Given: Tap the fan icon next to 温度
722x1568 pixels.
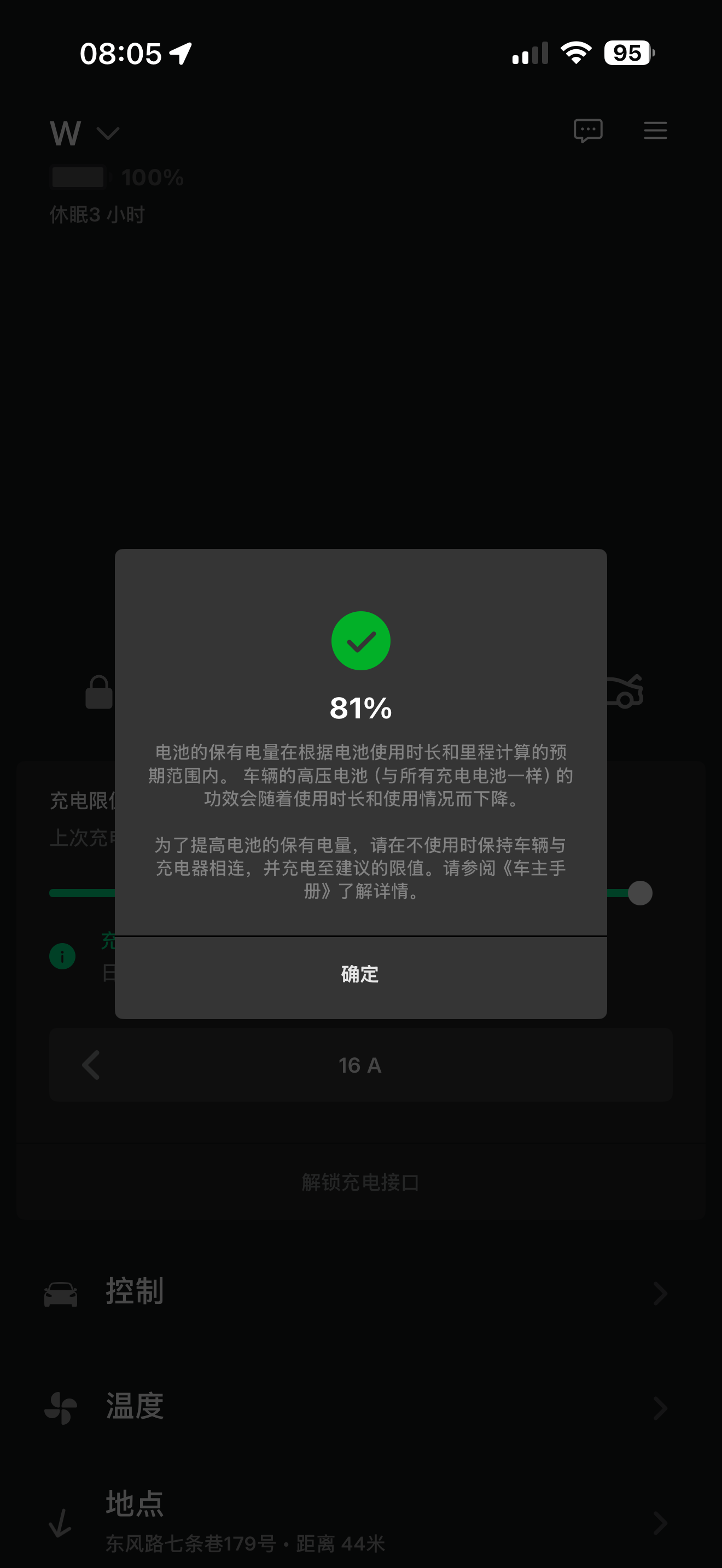Looking at the screenshot, I should tap(61, 1408).
